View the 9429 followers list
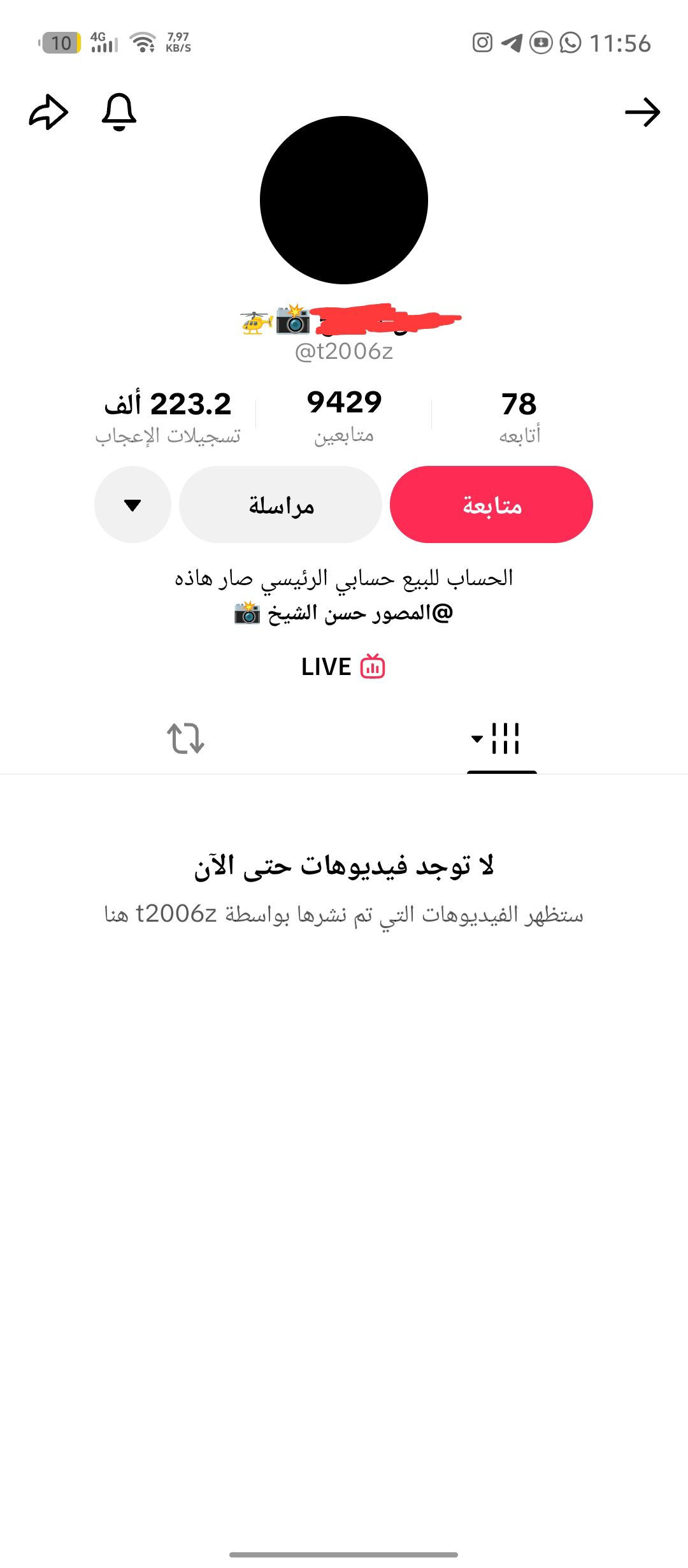 [344, 416]
